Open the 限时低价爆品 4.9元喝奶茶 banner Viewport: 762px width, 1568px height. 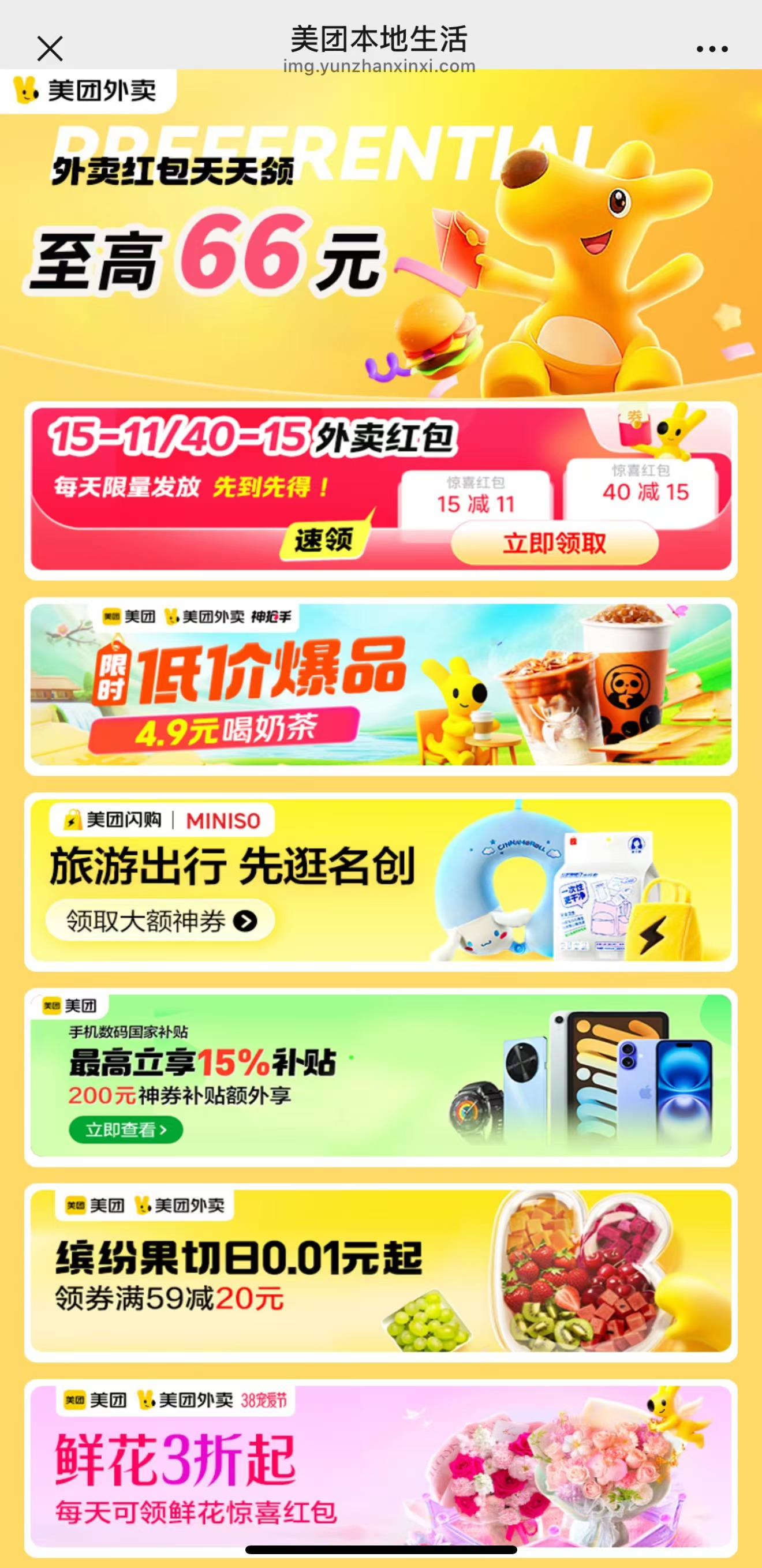(x=380, y=686)
